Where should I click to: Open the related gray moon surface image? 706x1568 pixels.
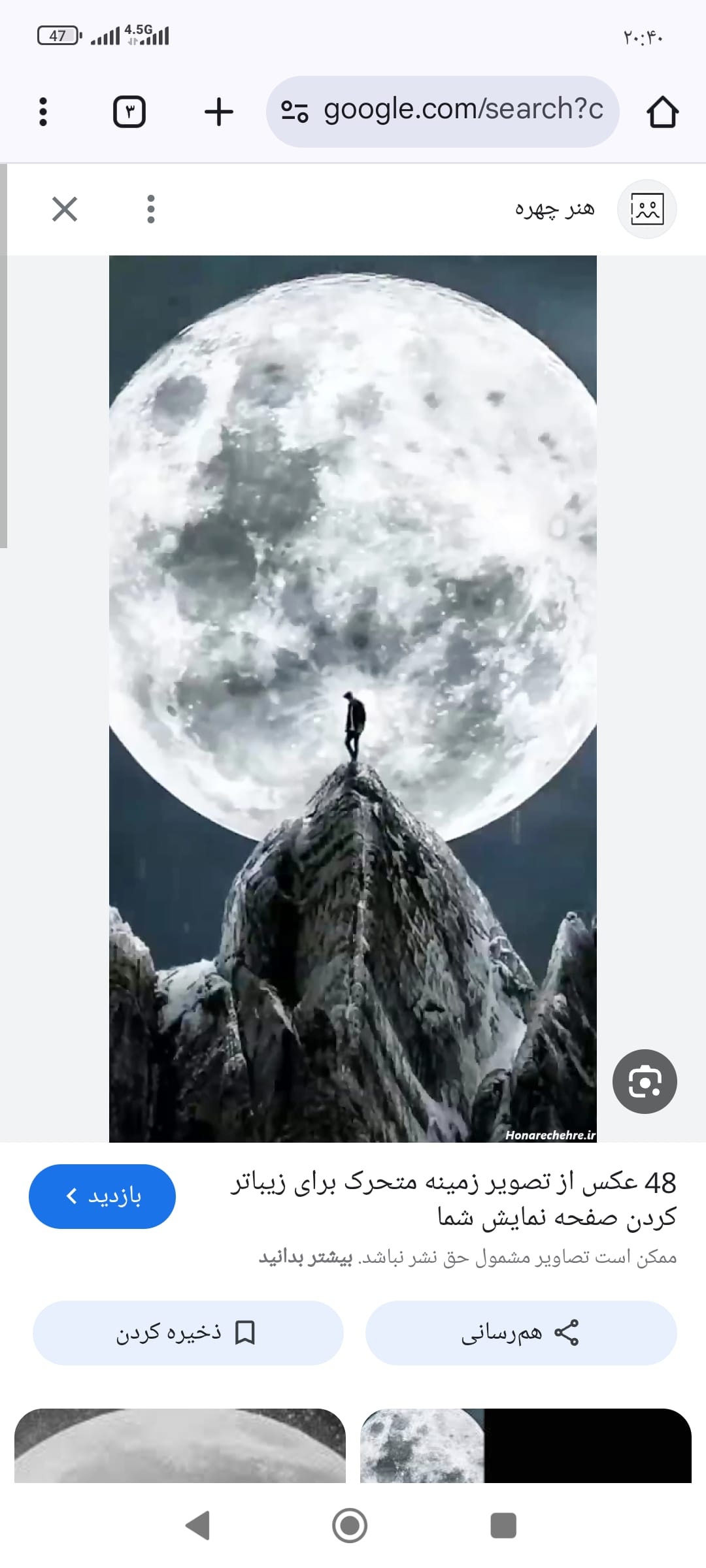click(x=180, y=1445)
